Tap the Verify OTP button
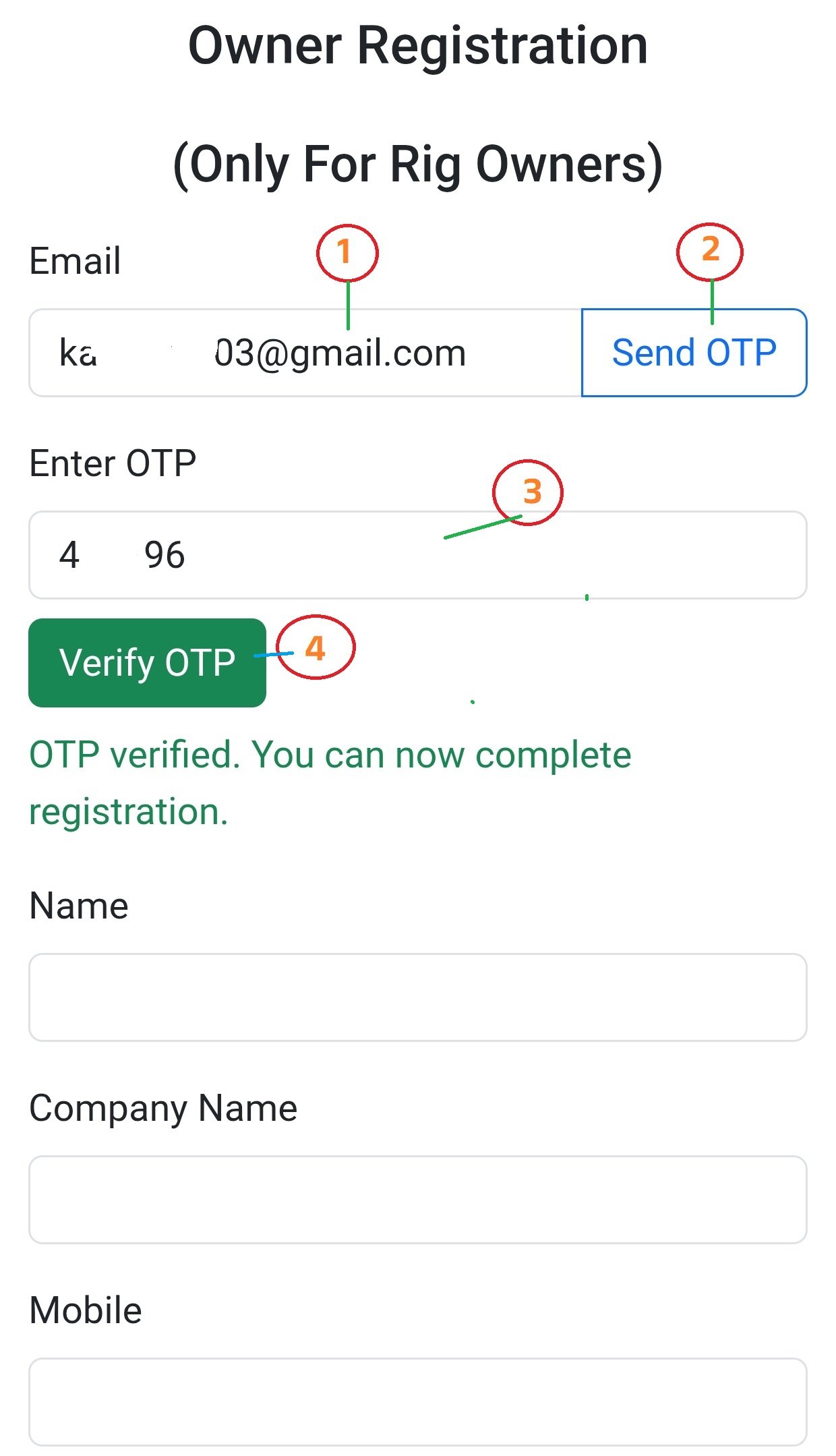 point(147,663)
